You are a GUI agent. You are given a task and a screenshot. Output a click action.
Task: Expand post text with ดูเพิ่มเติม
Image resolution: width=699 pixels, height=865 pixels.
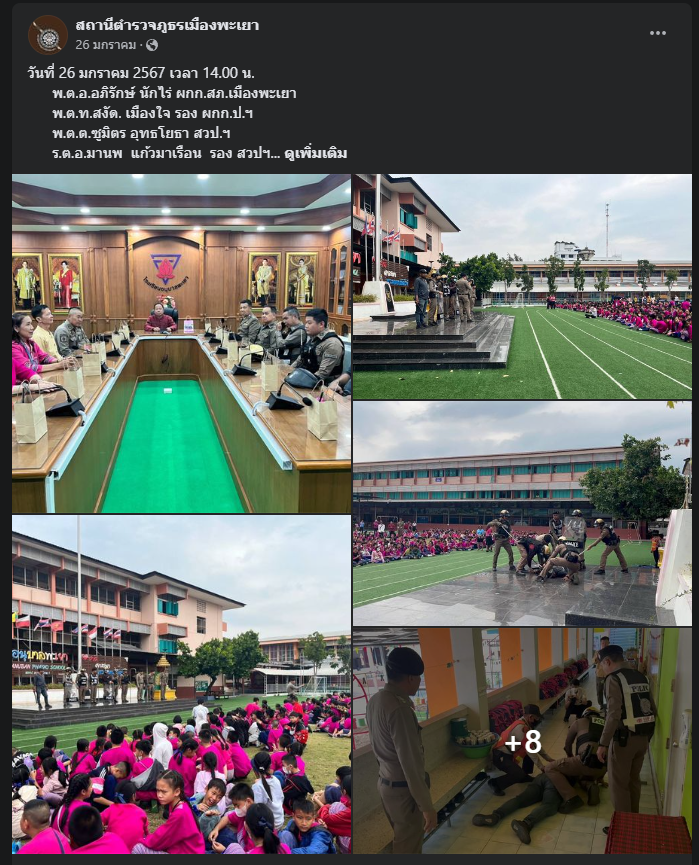pos(315,153)
